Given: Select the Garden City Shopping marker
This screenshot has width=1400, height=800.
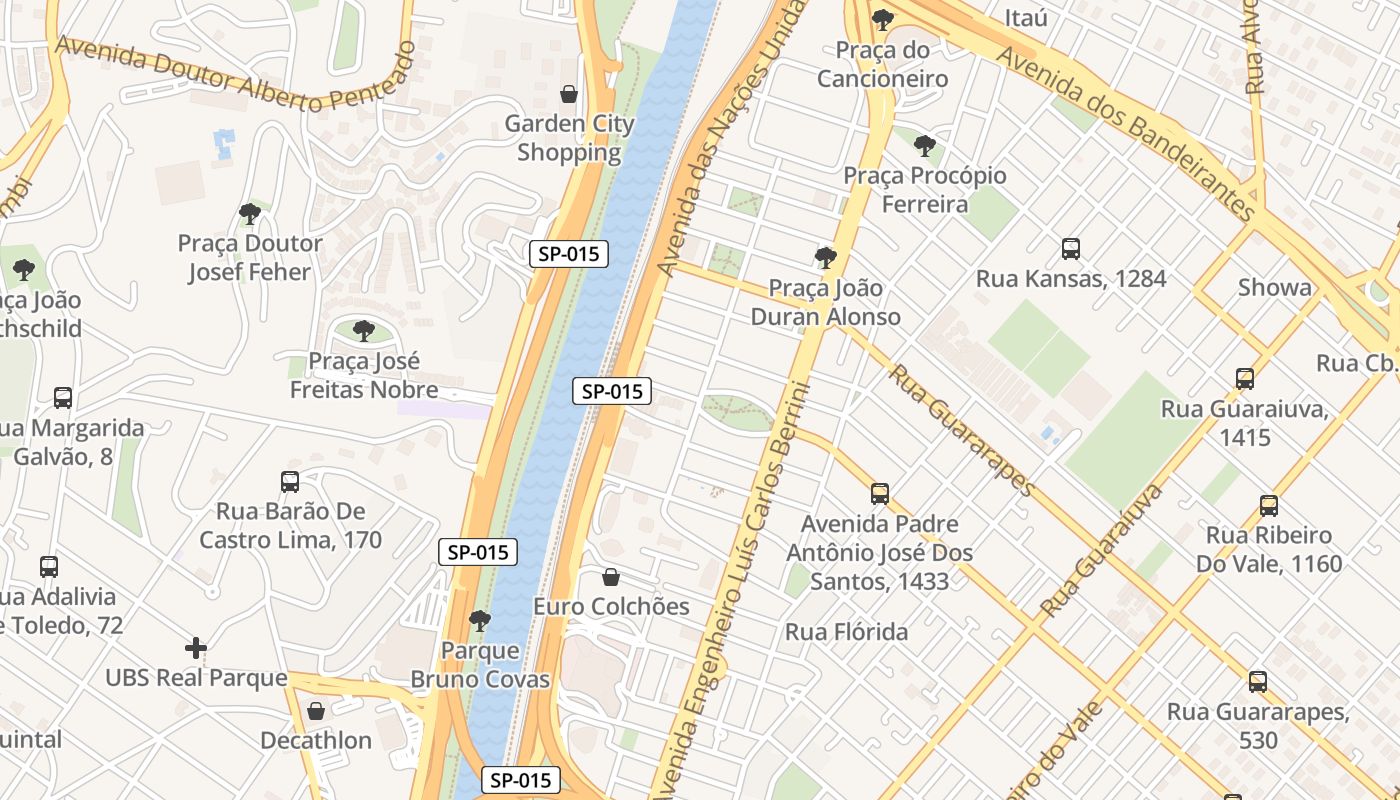Looking at the screenshot, I should click(569, 94).
